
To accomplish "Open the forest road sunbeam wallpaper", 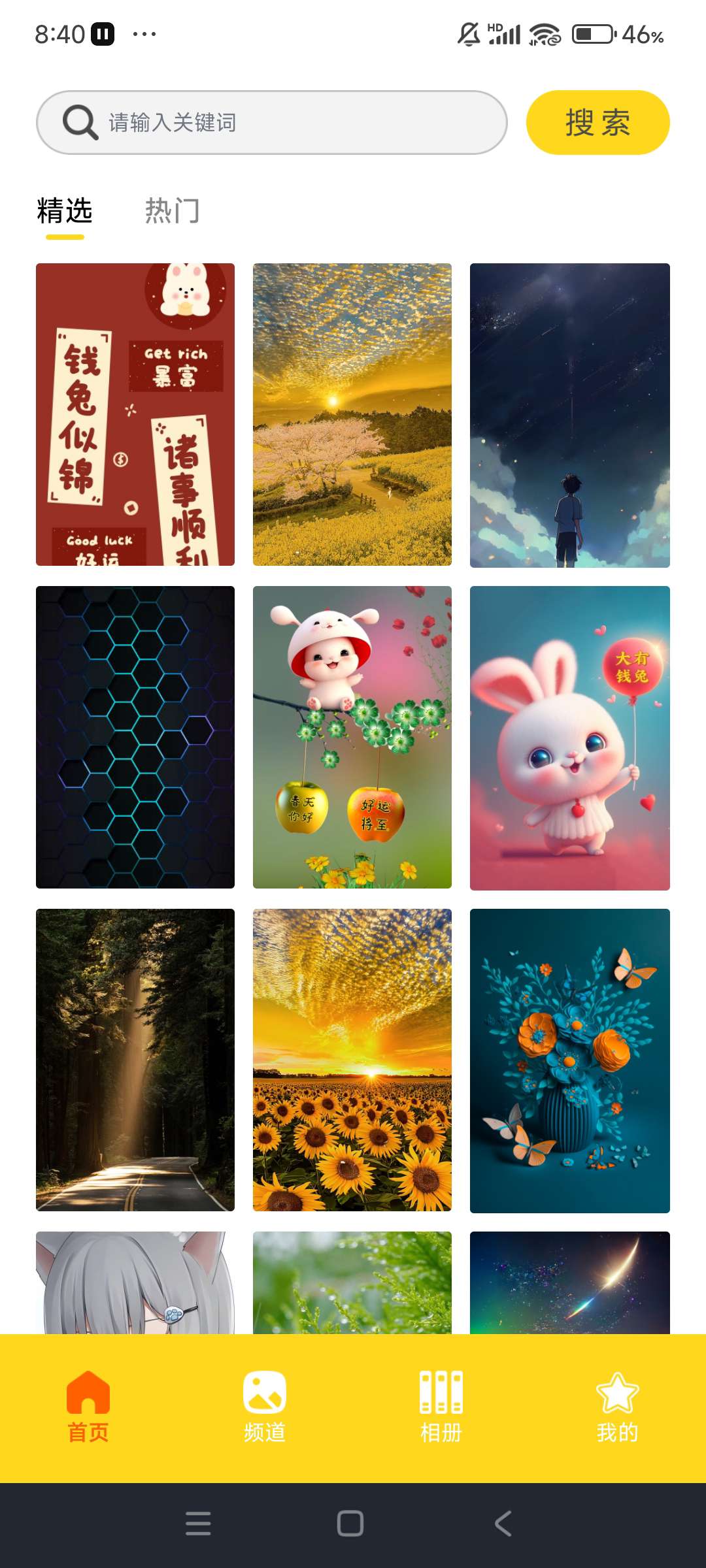I will tap(135, 1060).
